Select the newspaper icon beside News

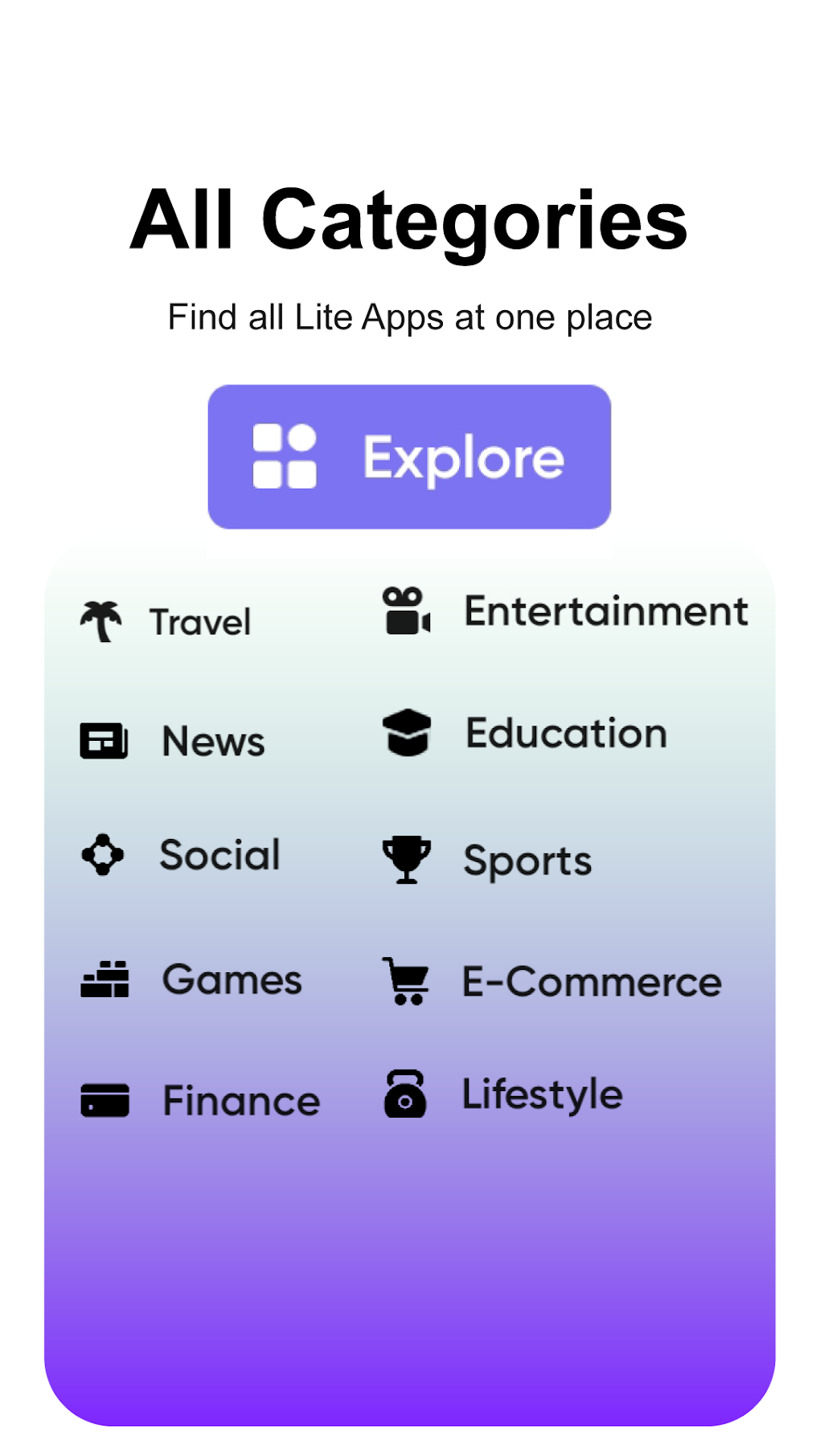click(105, 739)
